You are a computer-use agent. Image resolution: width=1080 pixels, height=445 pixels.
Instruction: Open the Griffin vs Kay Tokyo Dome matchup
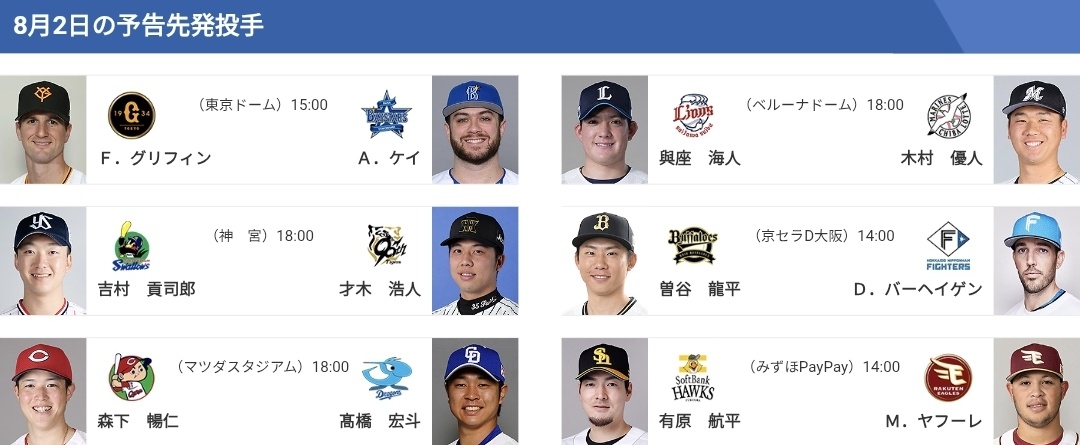click(x=259, y=130)
